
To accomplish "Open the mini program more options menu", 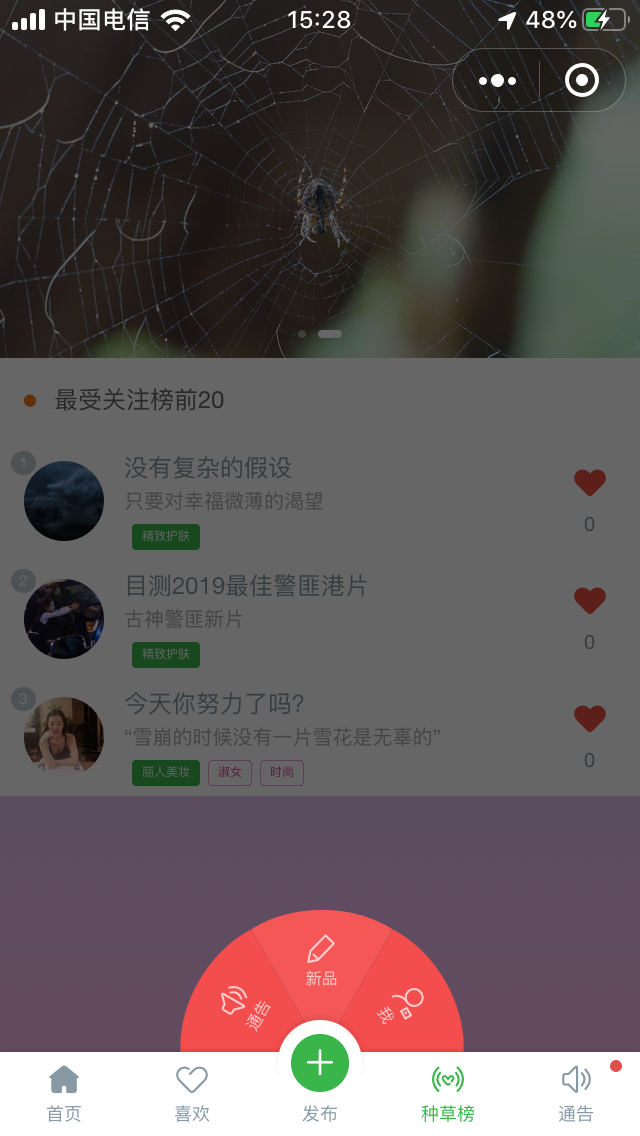I will (497, 80).
